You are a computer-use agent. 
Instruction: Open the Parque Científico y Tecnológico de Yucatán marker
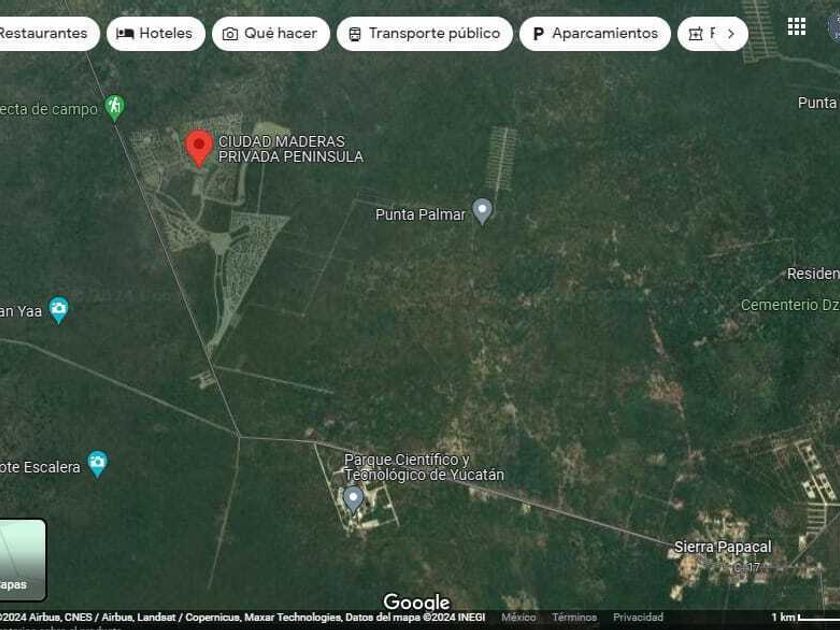point(353,499)
